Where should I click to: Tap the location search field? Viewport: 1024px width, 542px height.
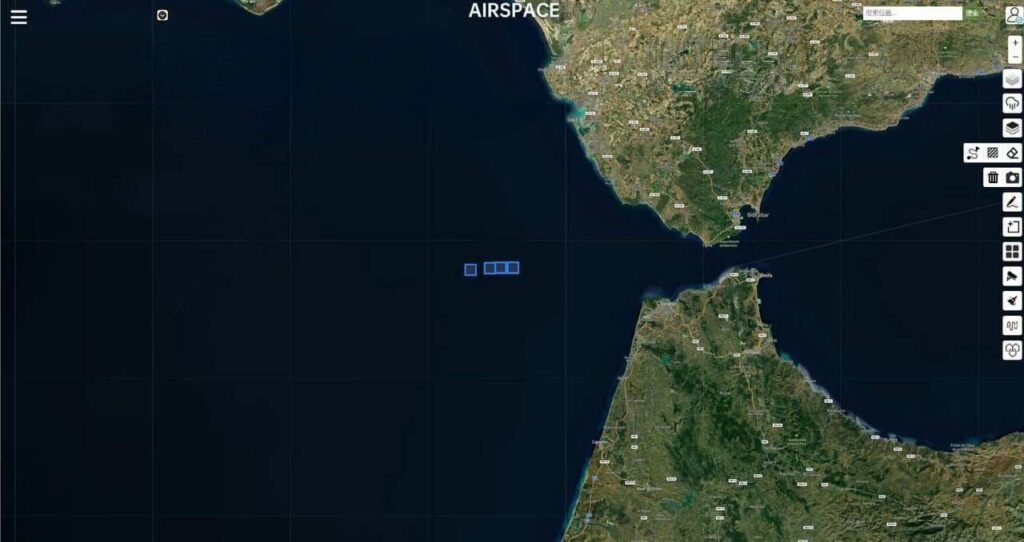(912, 13)
